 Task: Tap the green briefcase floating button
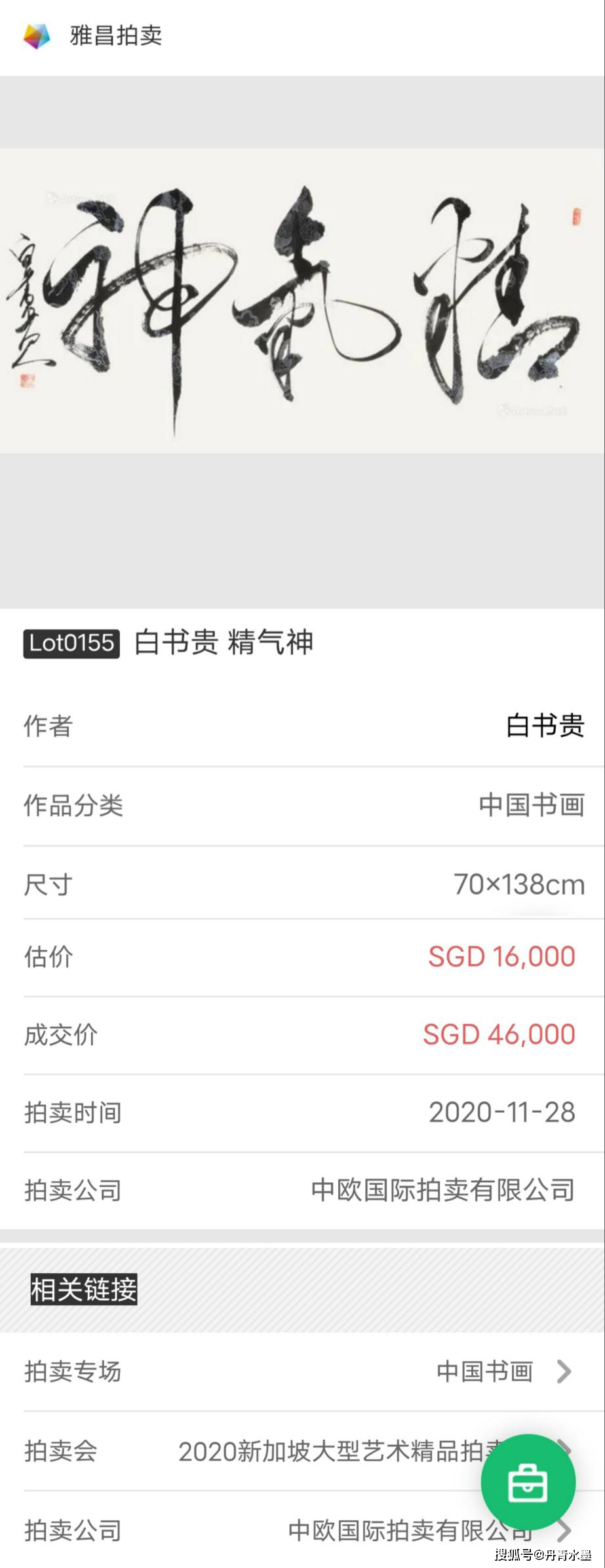click(x=528, y=1482)
